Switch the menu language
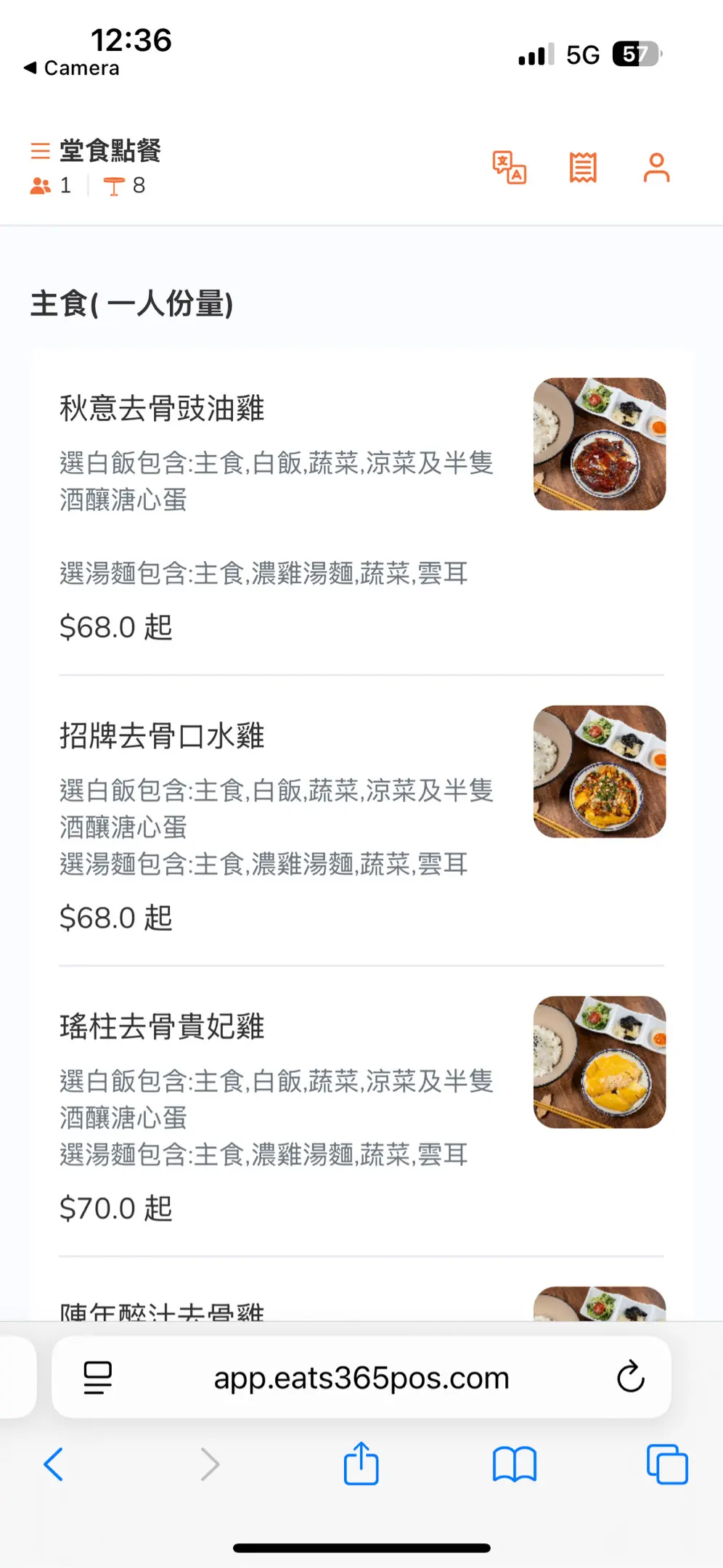 pyautogui.click(x=509, y=168)
